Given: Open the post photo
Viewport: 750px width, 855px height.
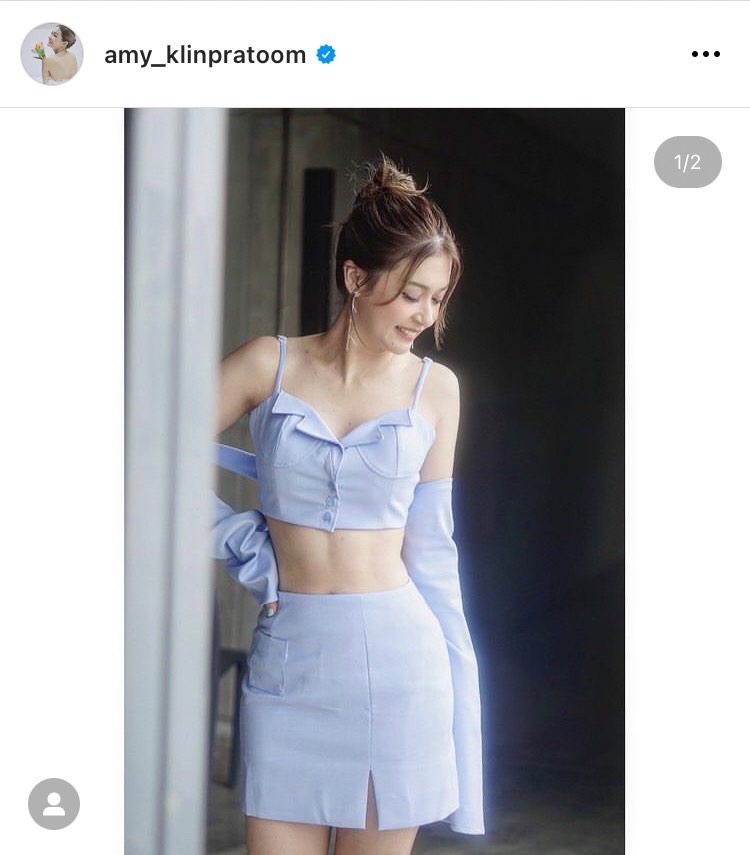Looking at the screenshot, I should click(374, 480).
